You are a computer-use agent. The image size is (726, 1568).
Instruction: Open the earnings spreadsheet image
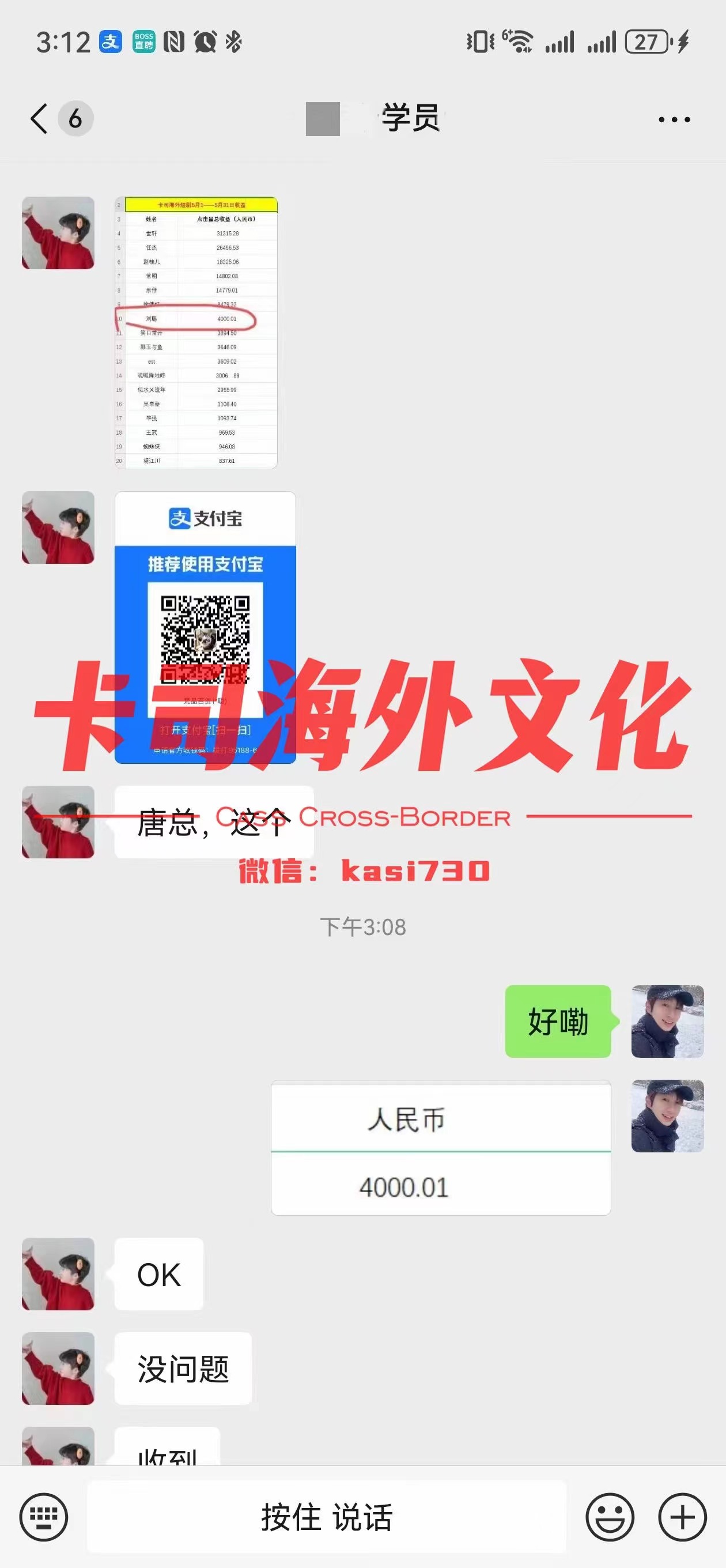[196, 333]
